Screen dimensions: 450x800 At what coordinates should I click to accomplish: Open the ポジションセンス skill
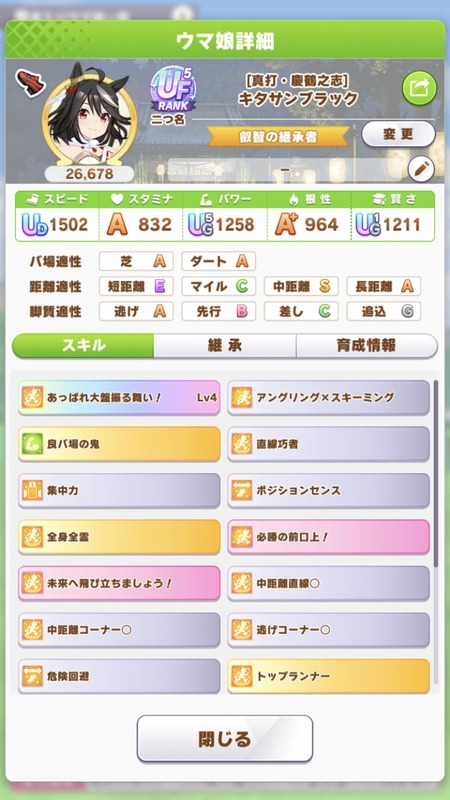pos(329,490)
